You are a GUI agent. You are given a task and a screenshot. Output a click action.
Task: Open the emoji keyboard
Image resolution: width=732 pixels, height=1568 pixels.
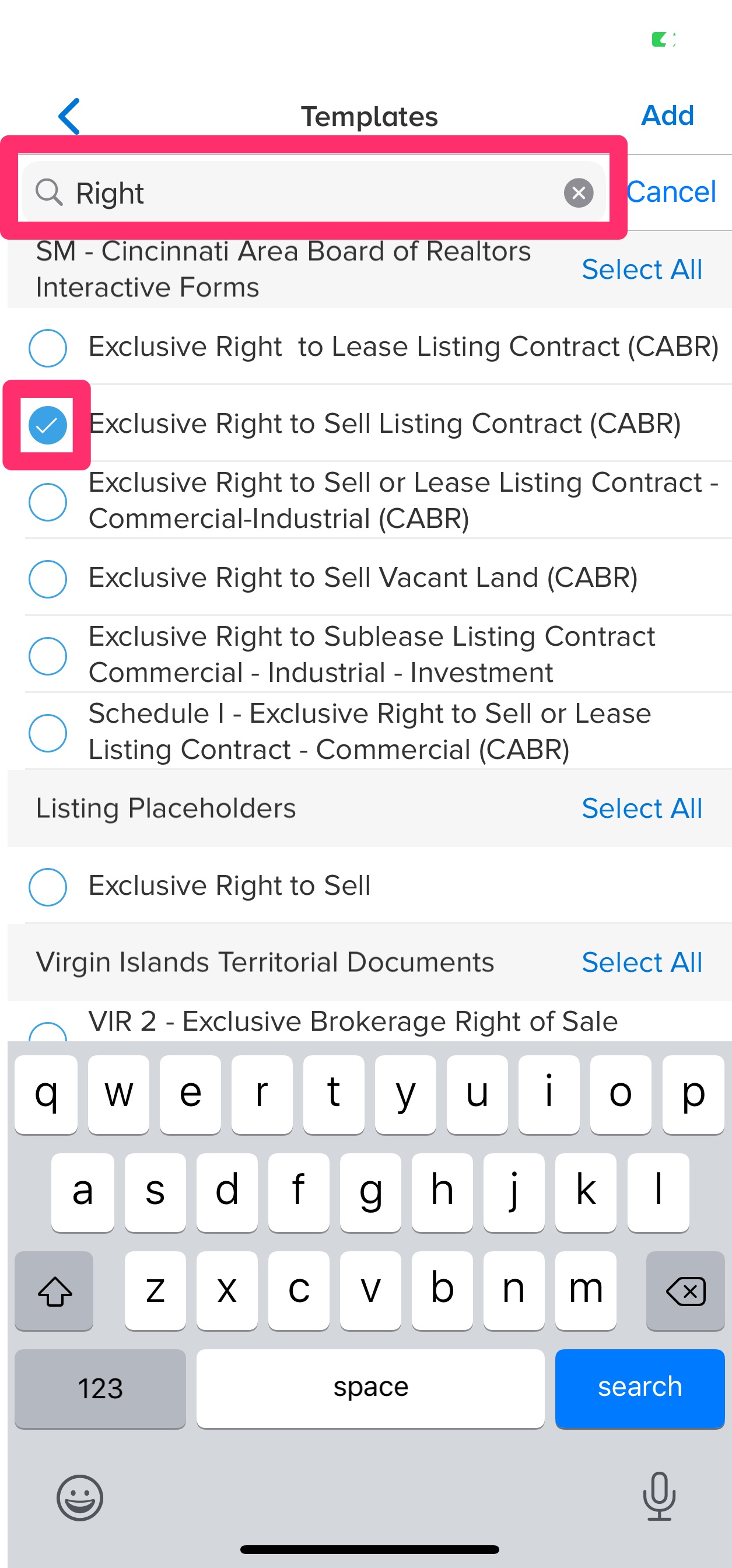click(80, 1497)
